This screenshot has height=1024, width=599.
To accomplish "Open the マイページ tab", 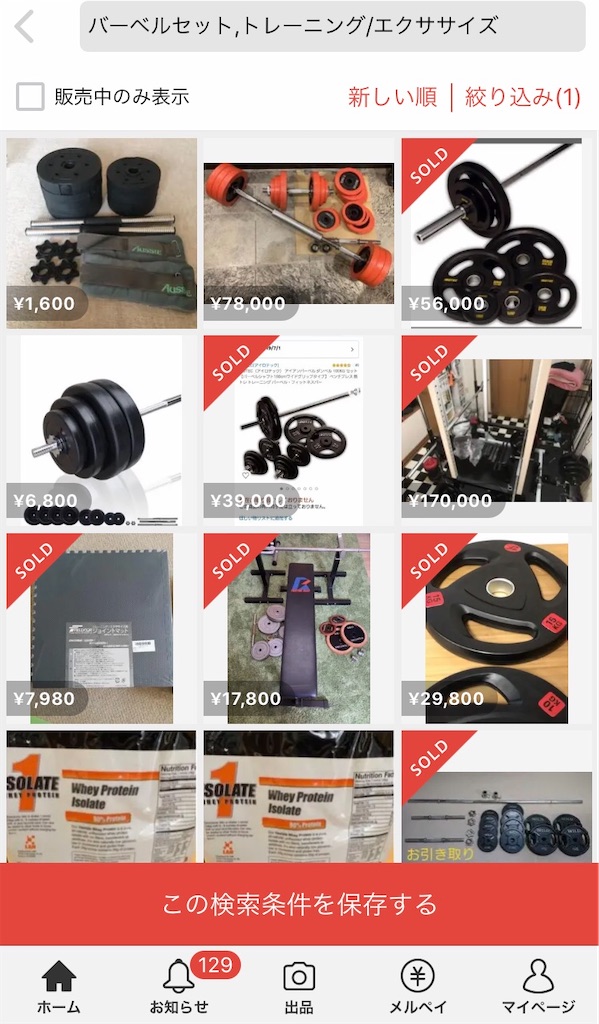I will tap(538, 987).
